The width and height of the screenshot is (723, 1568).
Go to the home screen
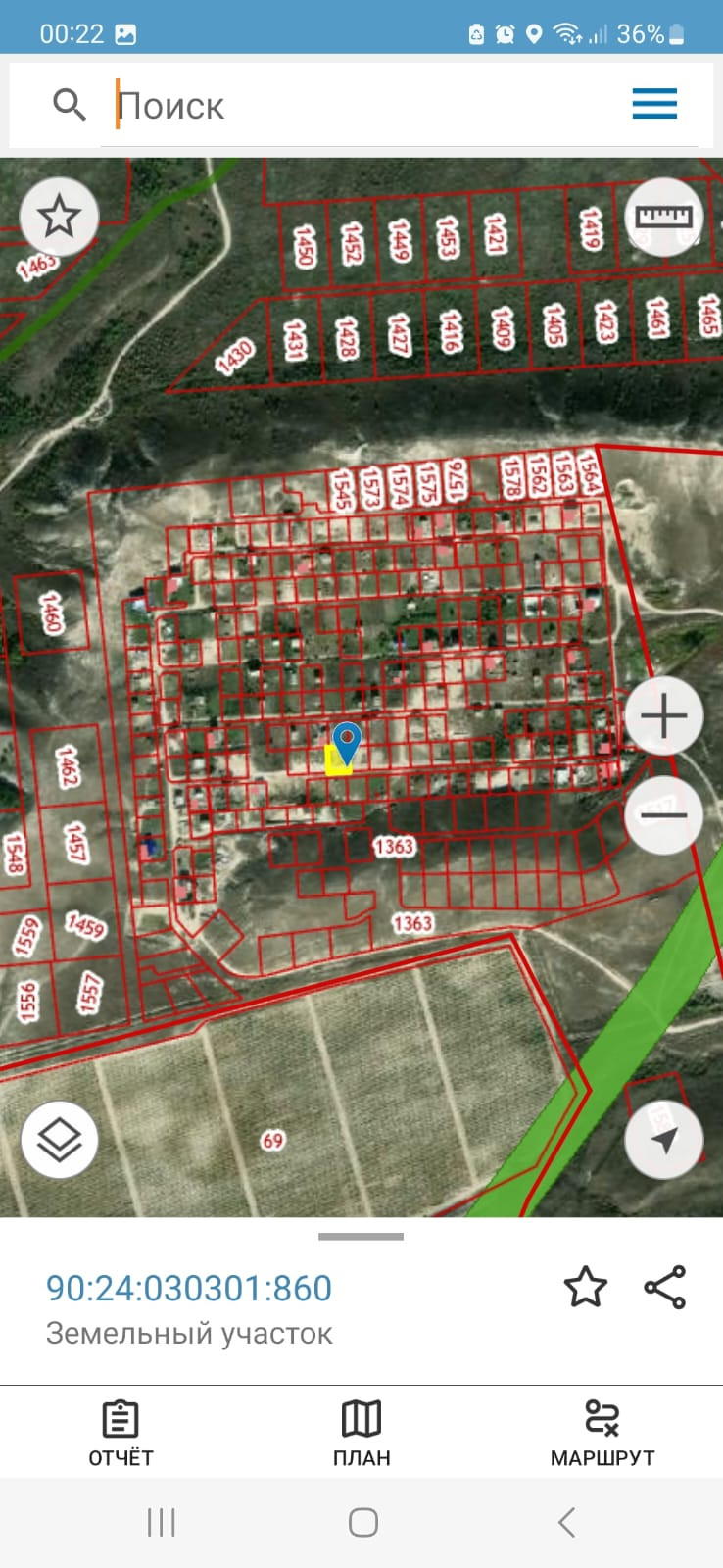tap(362, 1522)
